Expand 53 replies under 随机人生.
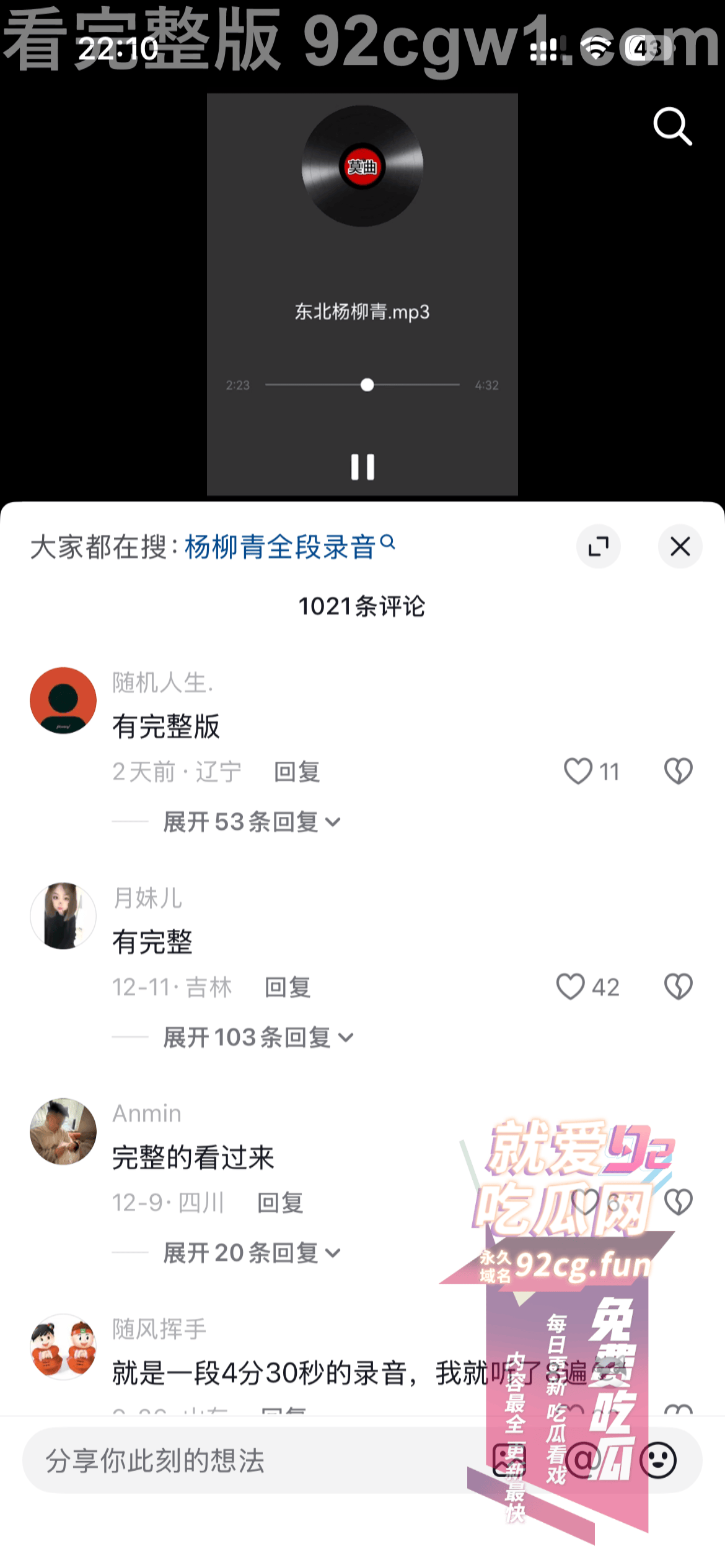This screenshot has height=1568, width=725. [x=251, y=822]
